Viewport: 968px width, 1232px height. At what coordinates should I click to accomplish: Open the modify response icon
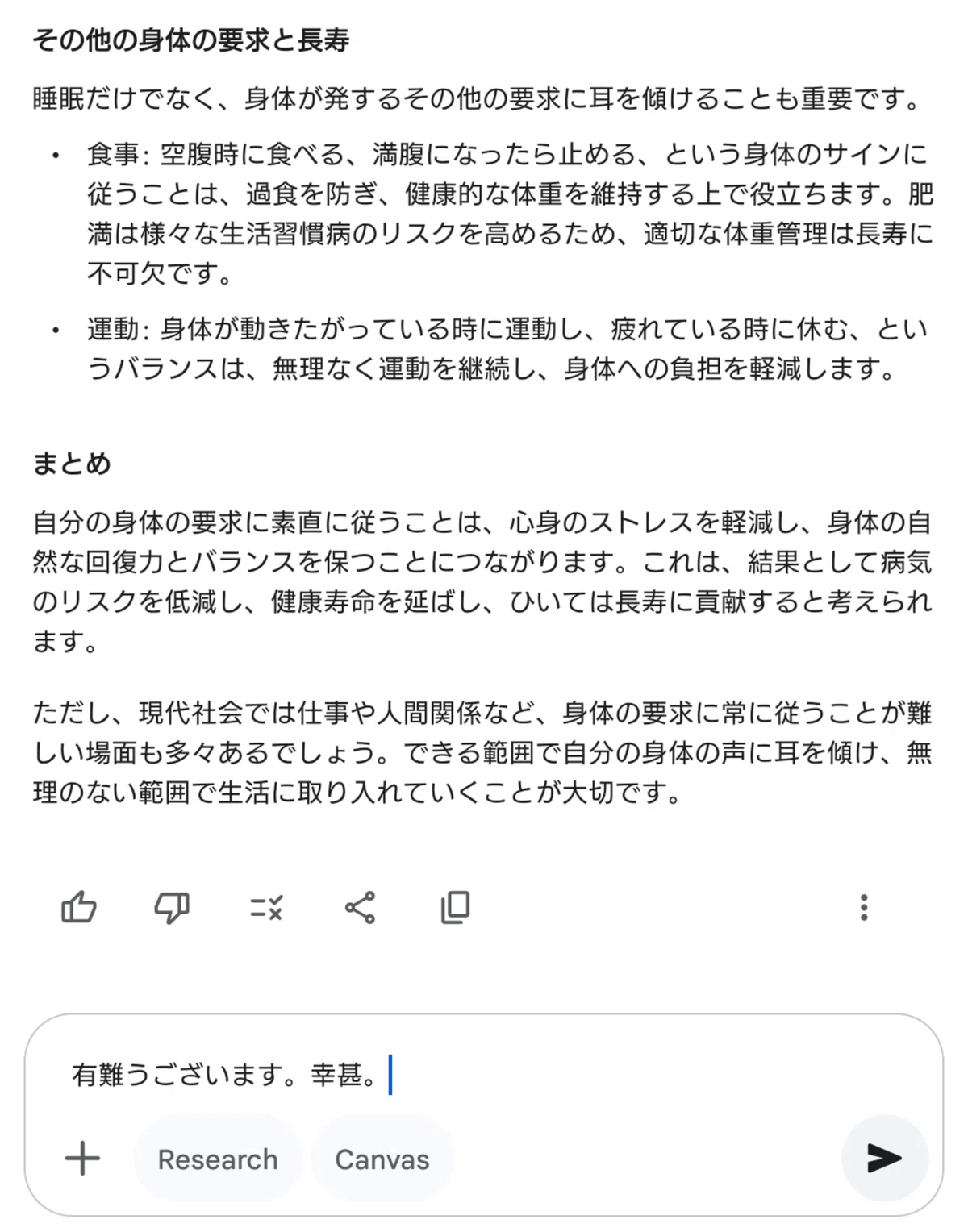point(266,908)
